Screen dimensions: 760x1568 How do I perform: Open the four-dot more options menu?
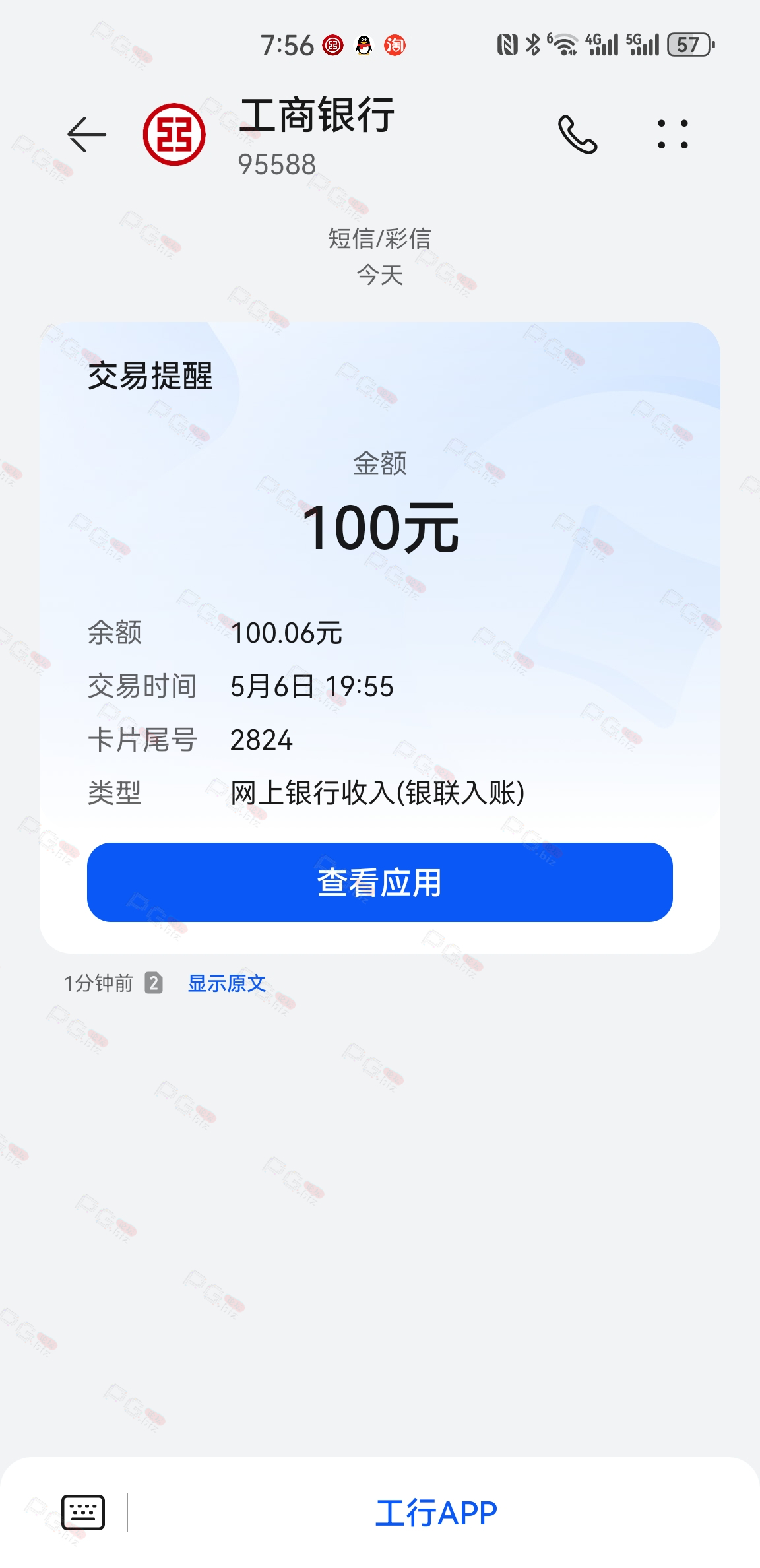[x=673, y=135]
